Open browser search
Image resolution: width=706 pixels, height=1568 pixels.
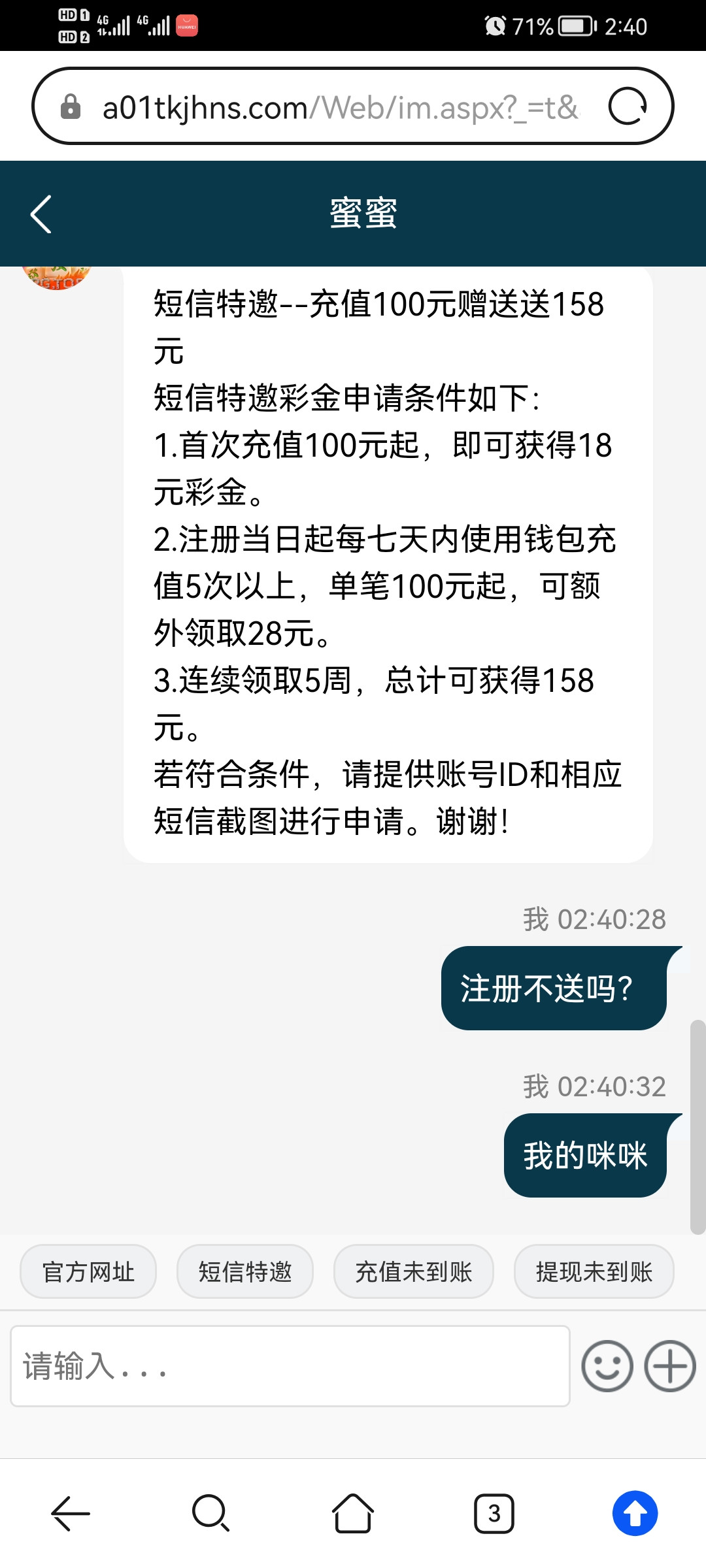210,1513
